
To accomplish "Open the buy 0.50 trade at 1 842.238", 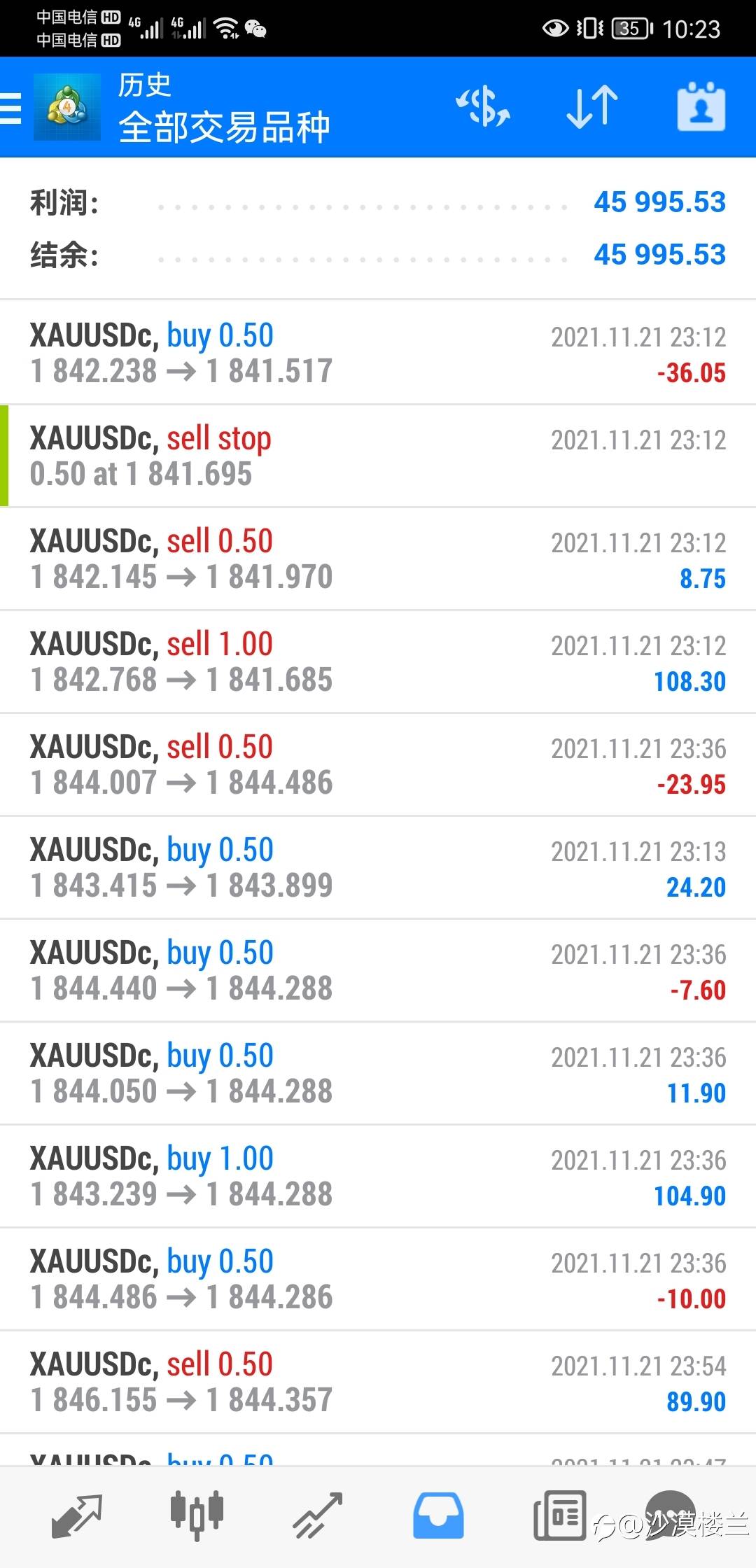I will (378, 353).
